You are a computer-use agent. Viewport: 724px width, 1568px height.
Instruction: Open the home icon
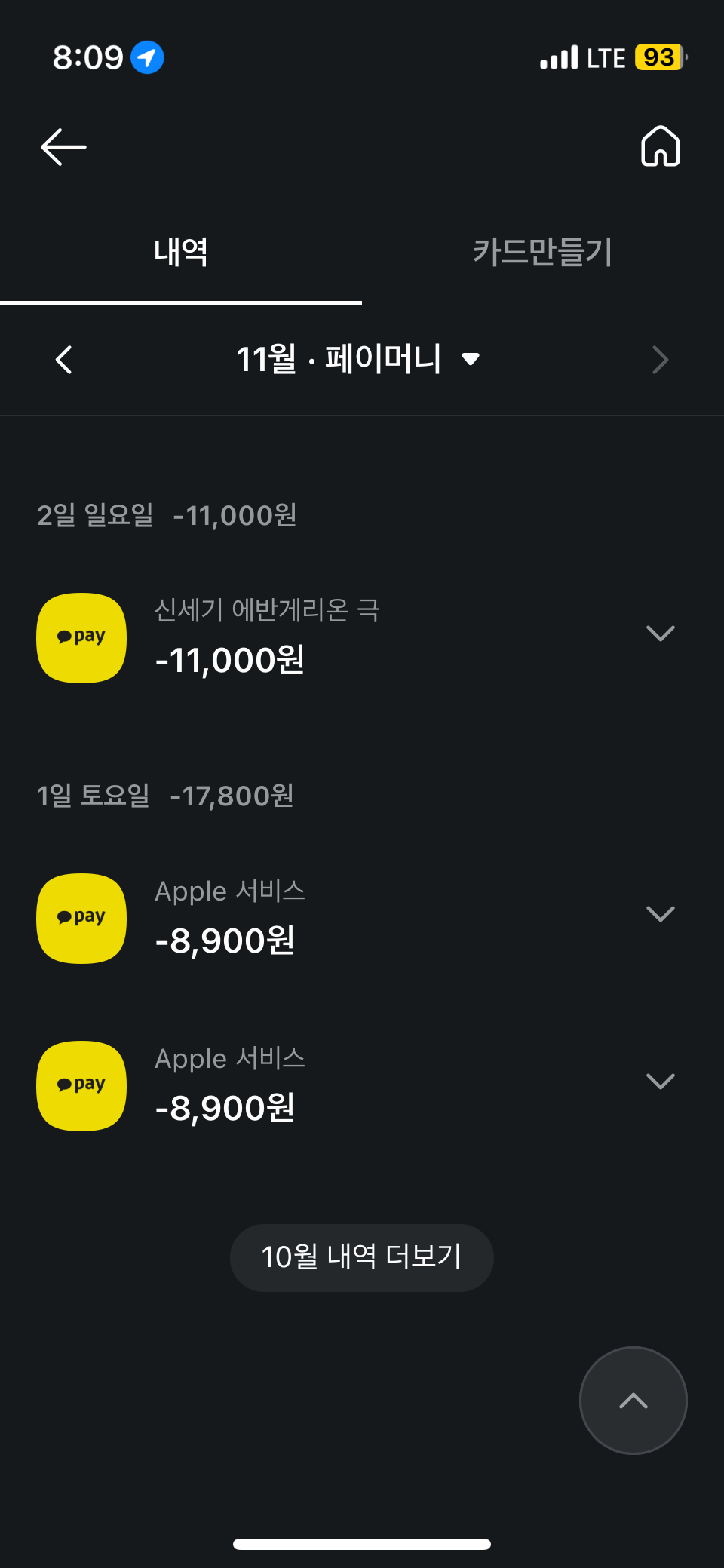[x=660, y=146]
